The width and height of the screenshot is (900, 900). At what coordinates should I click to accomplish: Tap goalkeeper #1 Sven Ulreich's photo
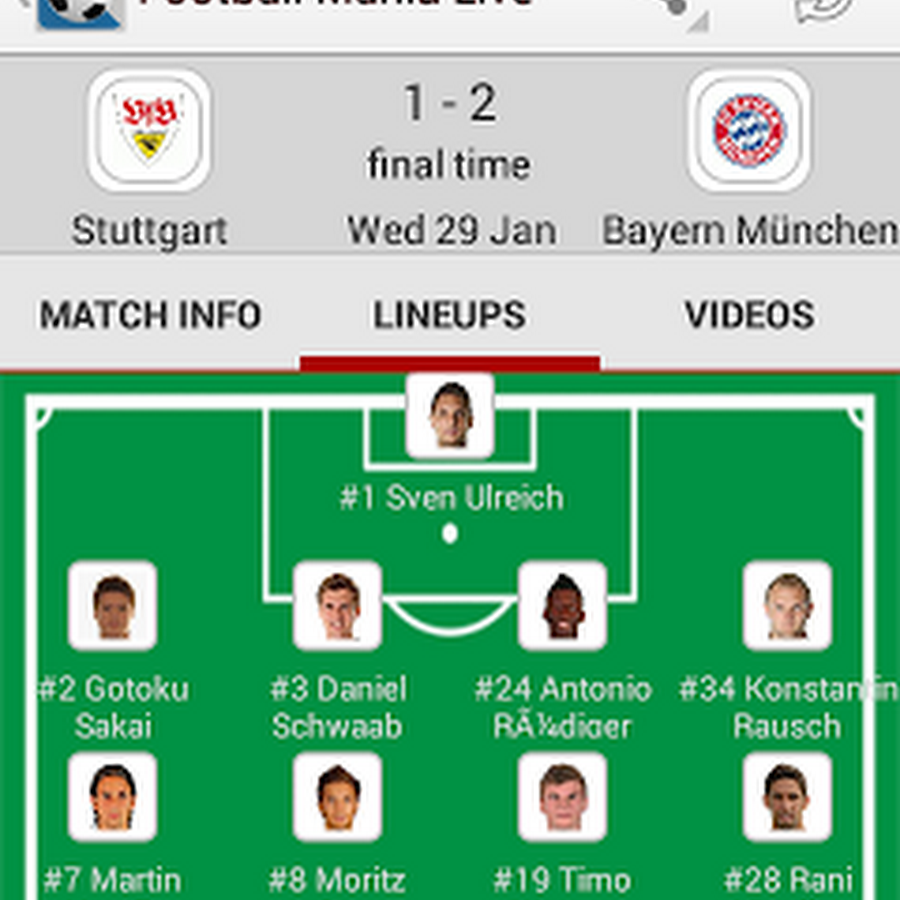coord(450,415)
